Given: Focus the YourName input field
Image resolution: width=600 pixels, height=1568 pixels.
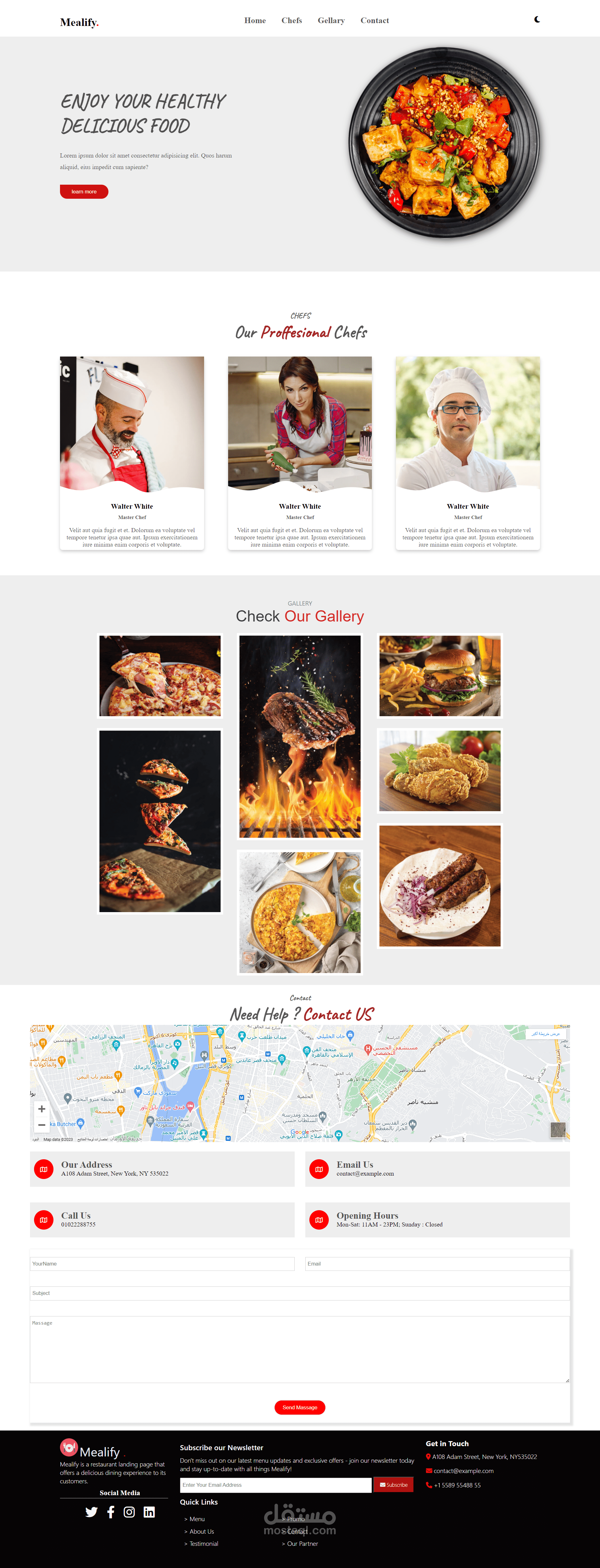Looking at the screenshot, I should point(162,1264).
